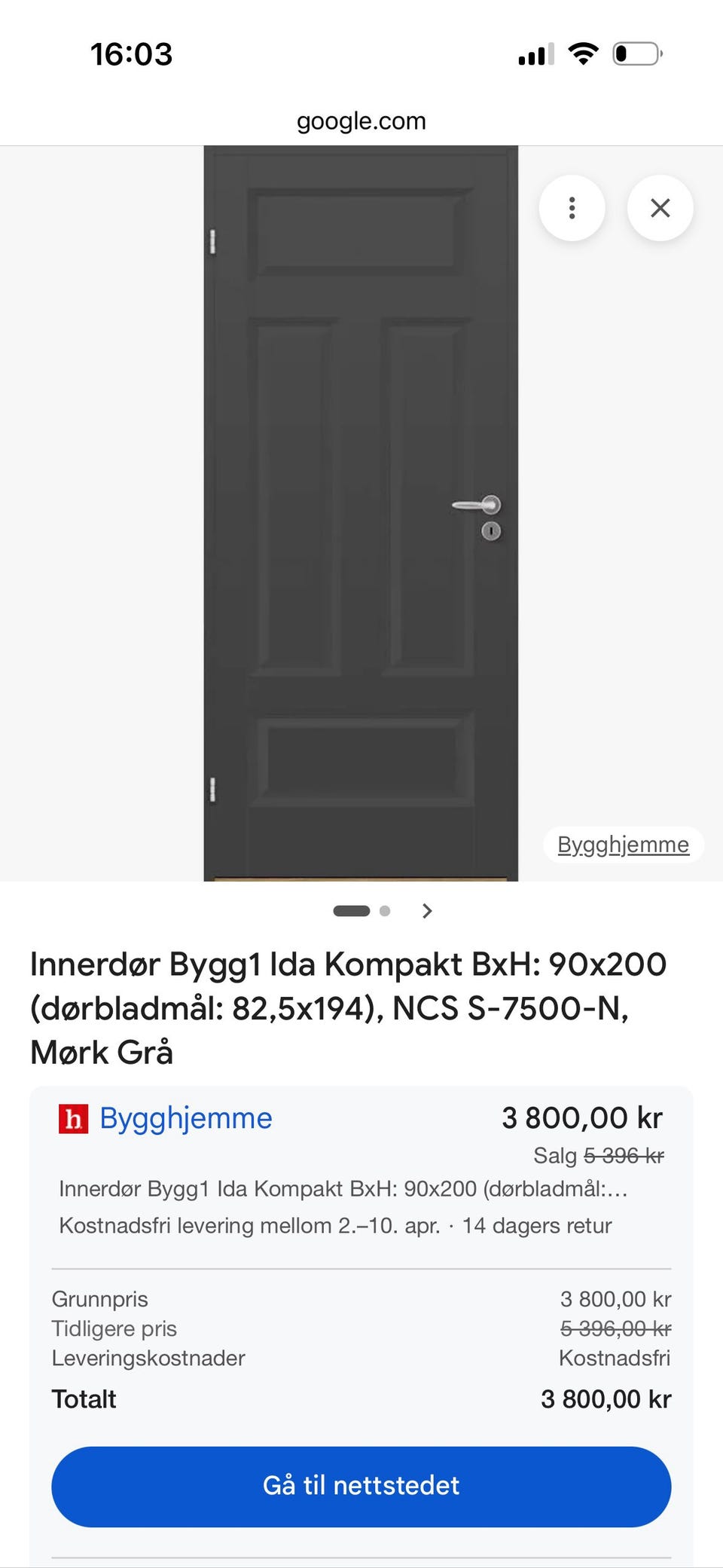The width and height of the screenshot is (723, 1568).
Task: Click the door image thumbnail
Action: [361, 512]
